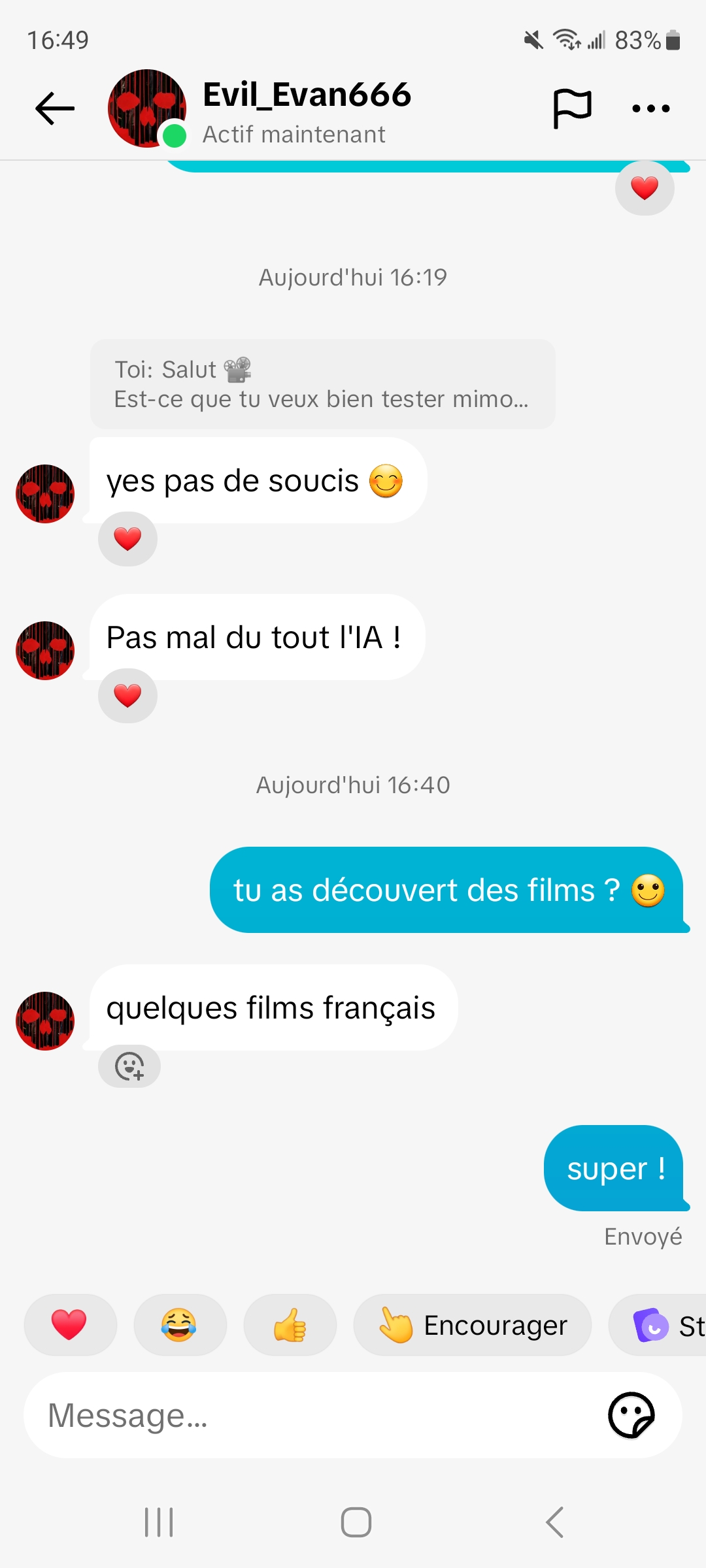Open the sticker picker in the message bar
The height and width of the screenshot is (1568, 706).
tap(631, 1415)
